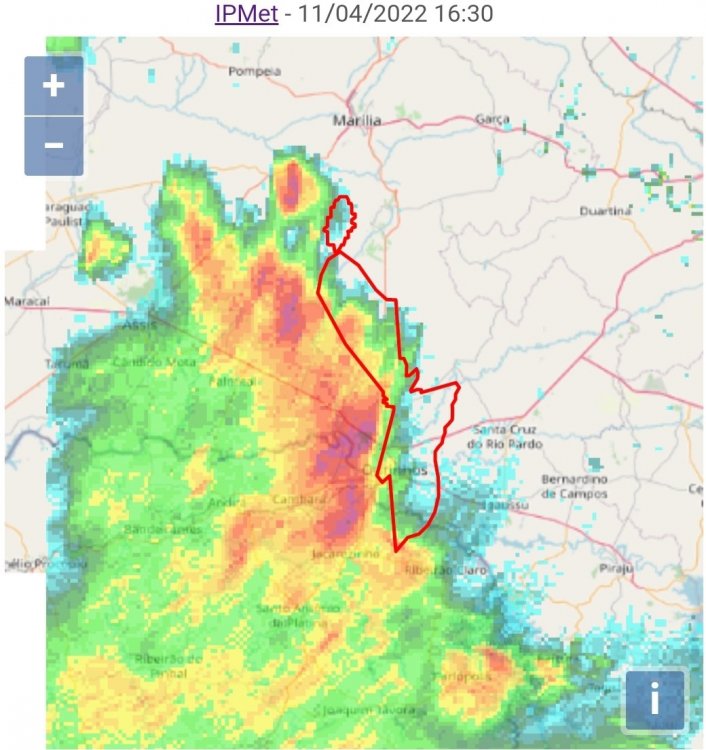Open the map info button
This screenshot has width=706, height=750.
tap(655, 699)
